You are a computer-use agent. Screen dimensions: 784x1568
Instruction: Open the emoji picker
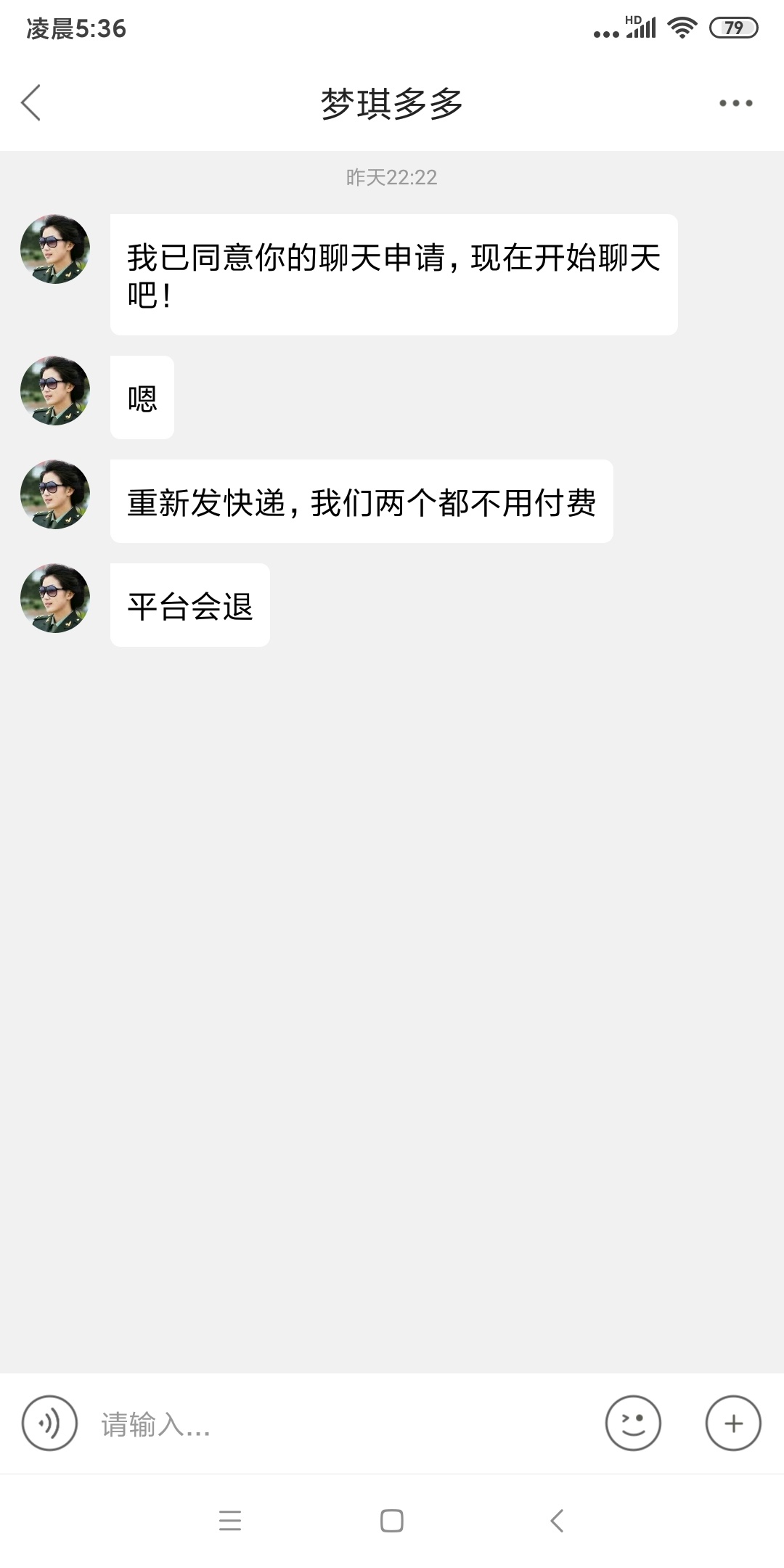633,1423
